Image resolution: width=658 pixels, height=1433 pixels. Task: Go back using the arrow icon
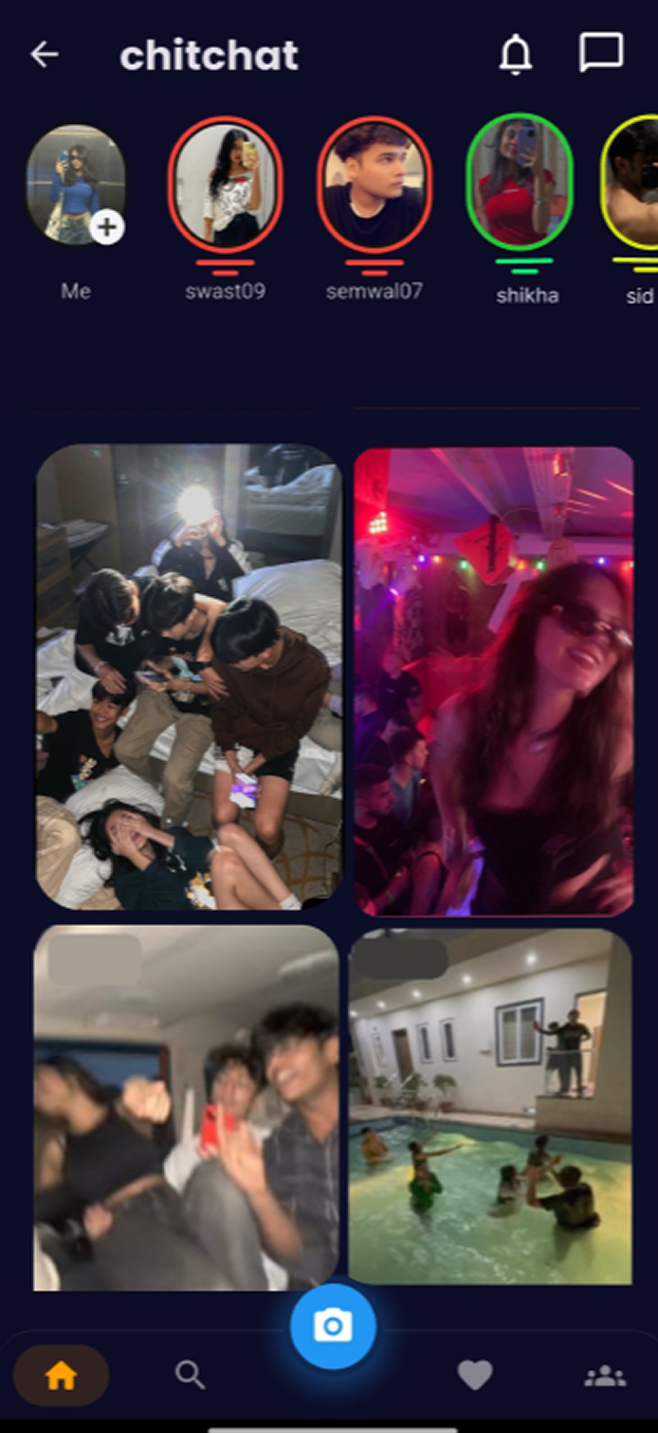(45, 54)
